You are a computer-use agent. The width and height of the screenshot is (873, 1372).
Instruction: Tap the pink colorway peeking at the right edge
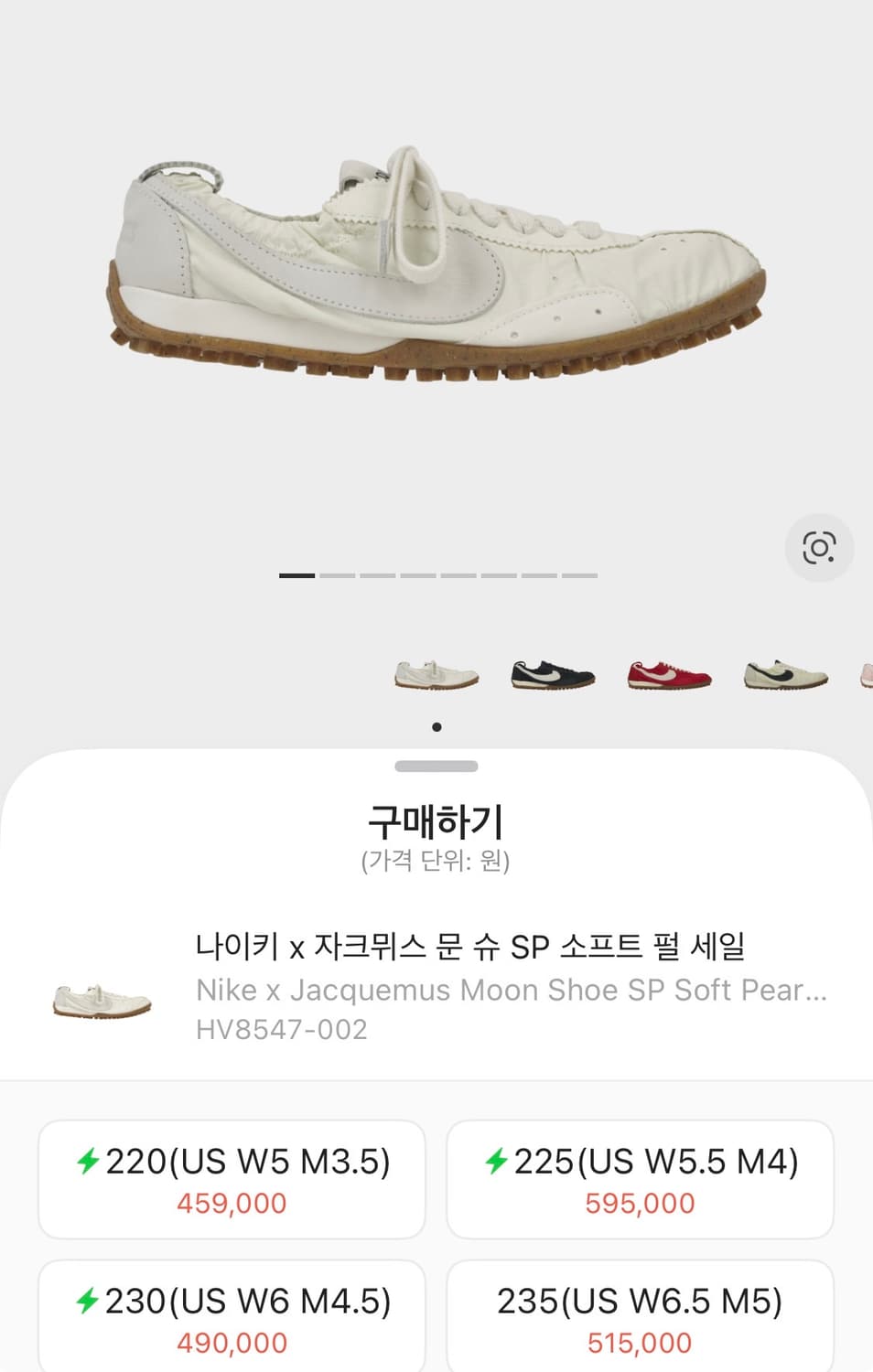pyautogui.click(x=866, y=675)
